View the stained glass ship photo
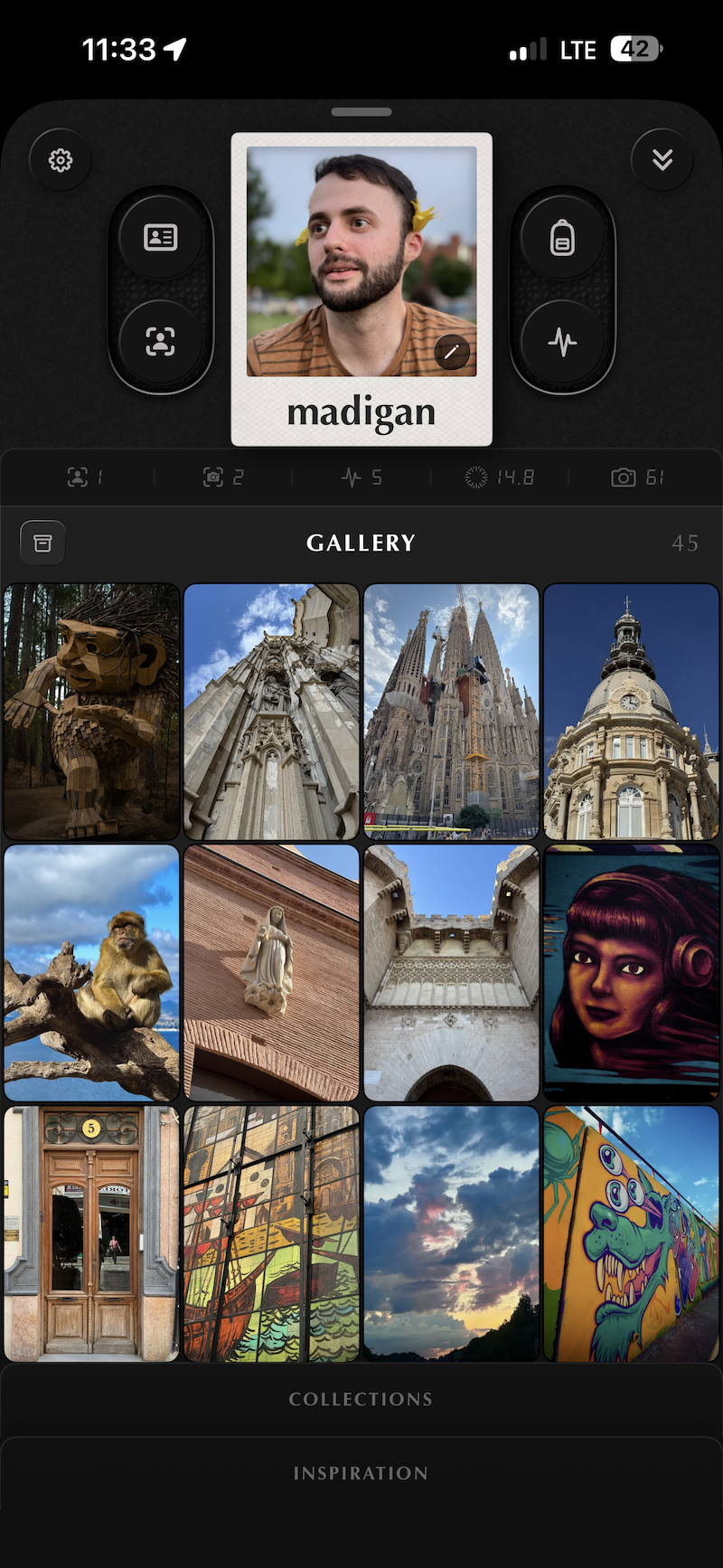The height and width of the screenshot is (1568, 723). pos(271,1233)
